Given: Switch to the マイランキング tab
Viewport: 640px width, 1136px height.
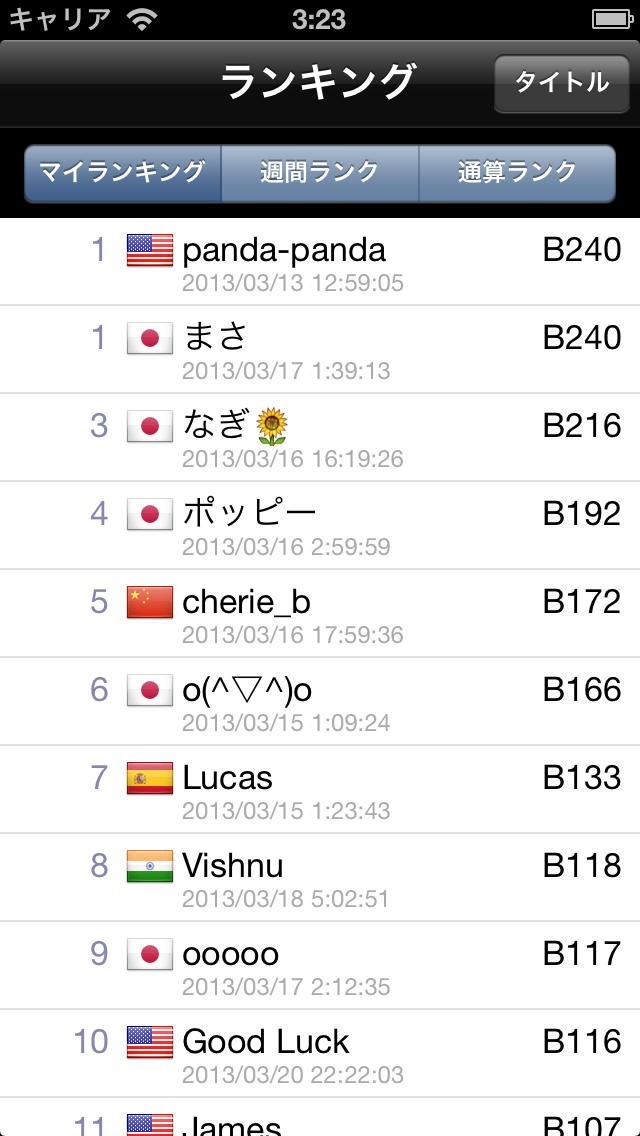Looking at the screenshot, I should tap(122, 173).
